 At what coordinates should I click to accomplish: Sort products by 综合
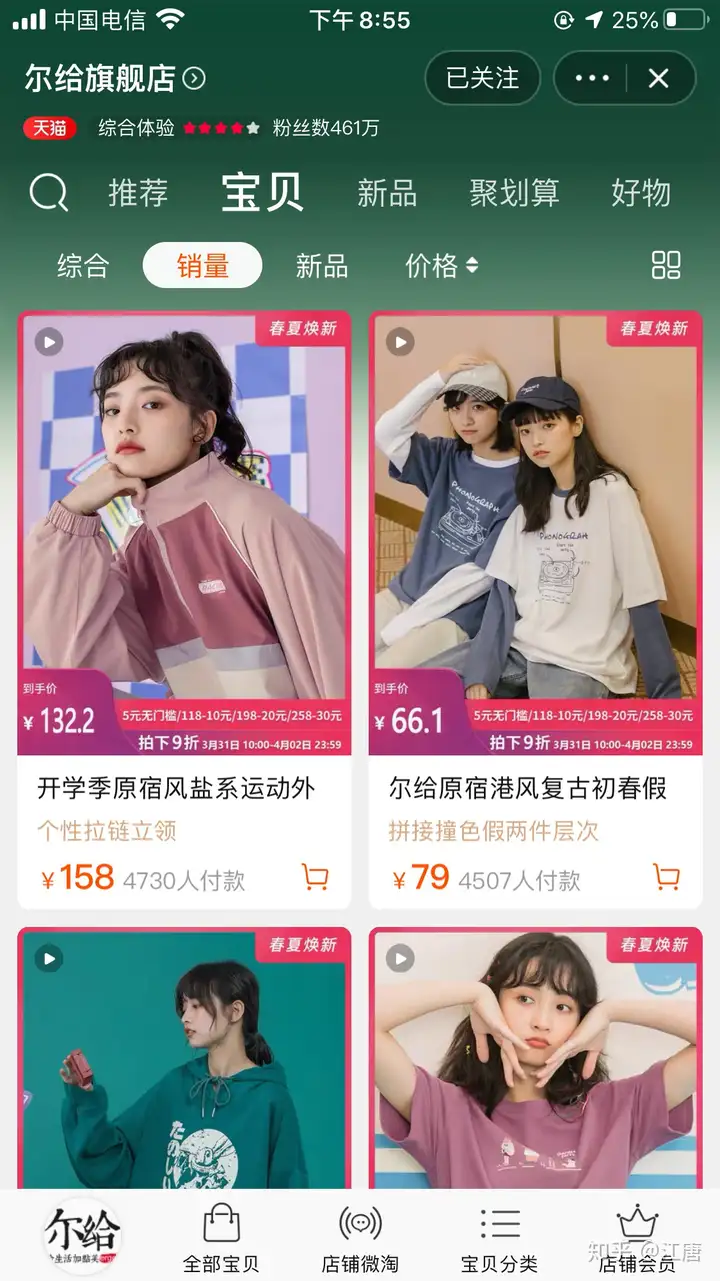[x=82, y=266]
